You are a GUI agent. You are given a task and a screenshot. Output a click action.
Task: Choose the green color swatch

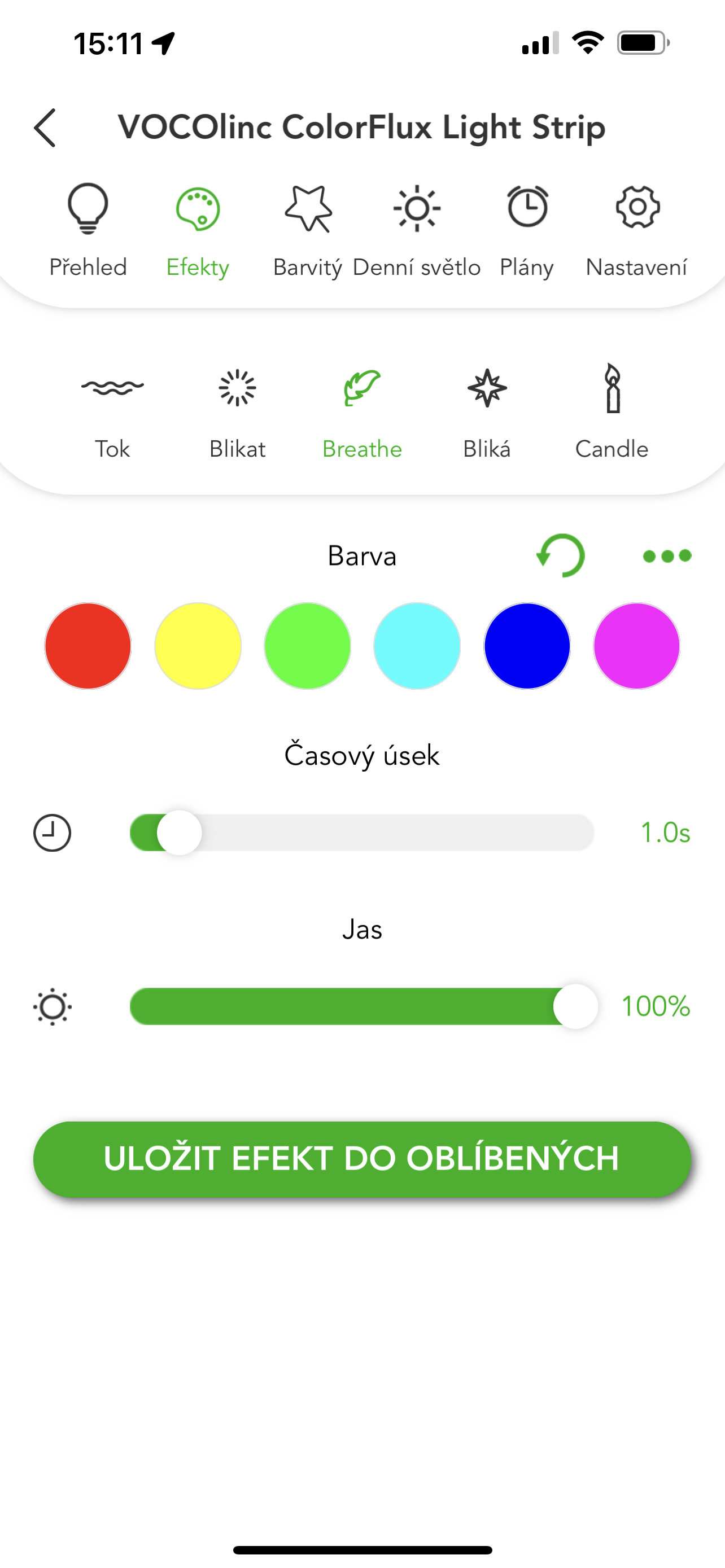click(x=307, y=646)
